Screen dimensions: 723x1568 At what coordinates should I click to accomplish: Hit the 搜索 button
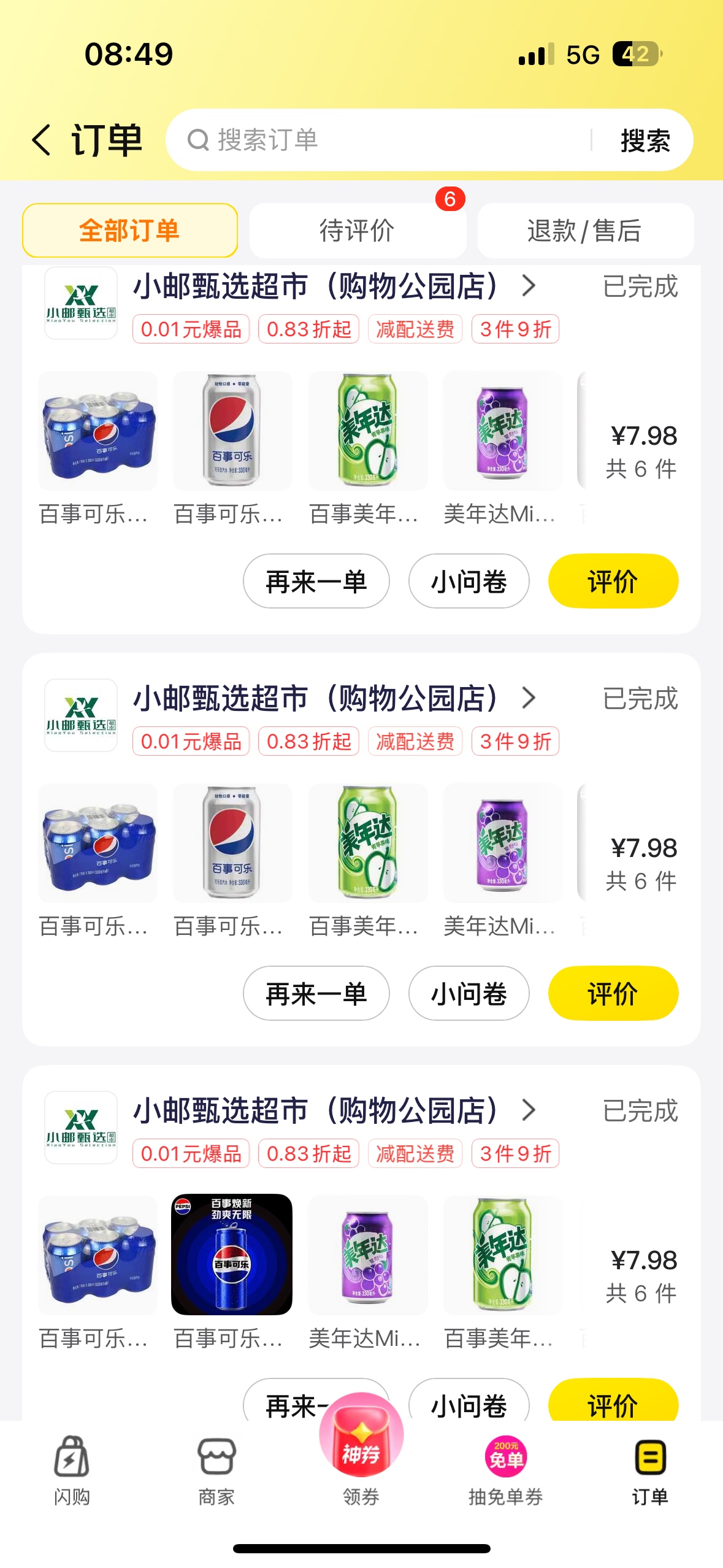tap(645, 140)
